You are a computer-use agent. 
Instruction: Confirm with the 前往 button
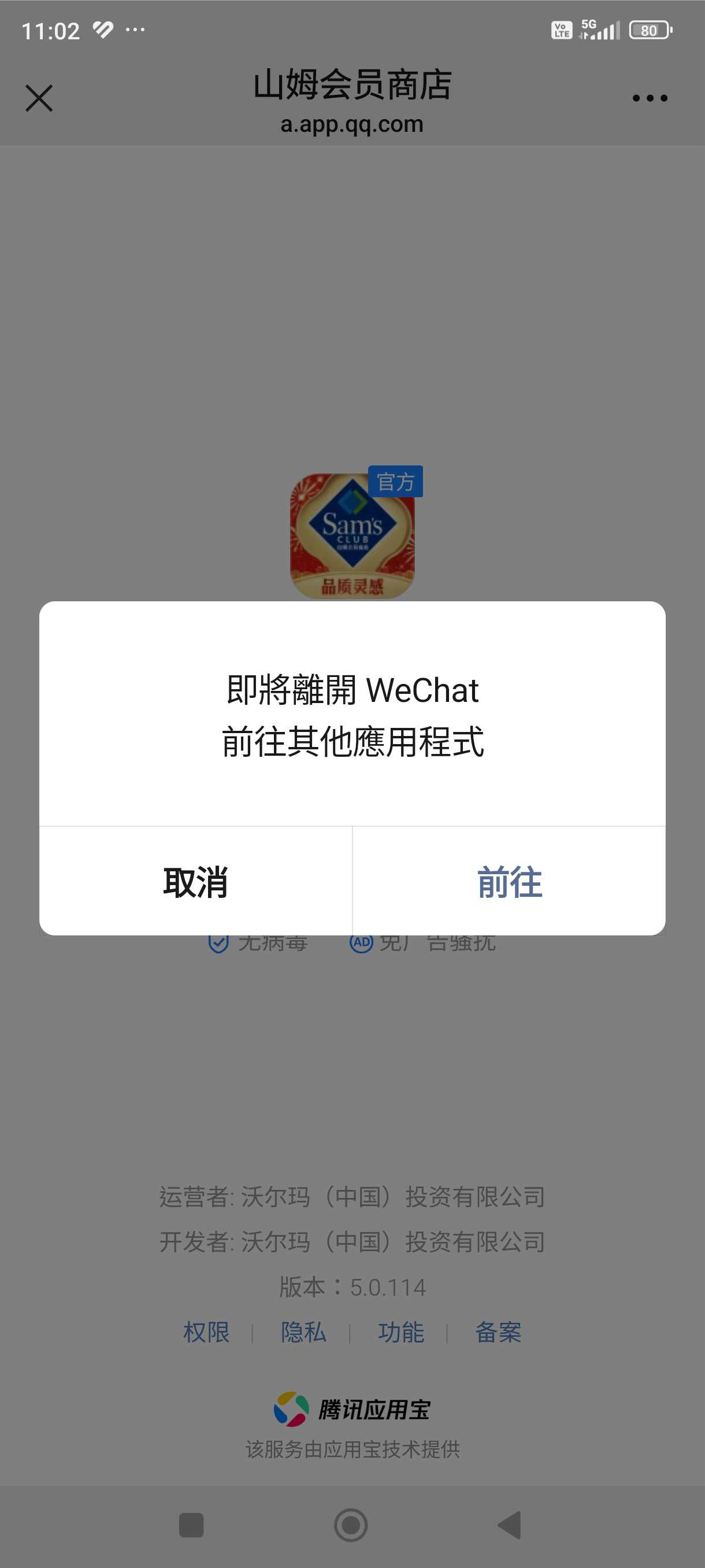509,881
